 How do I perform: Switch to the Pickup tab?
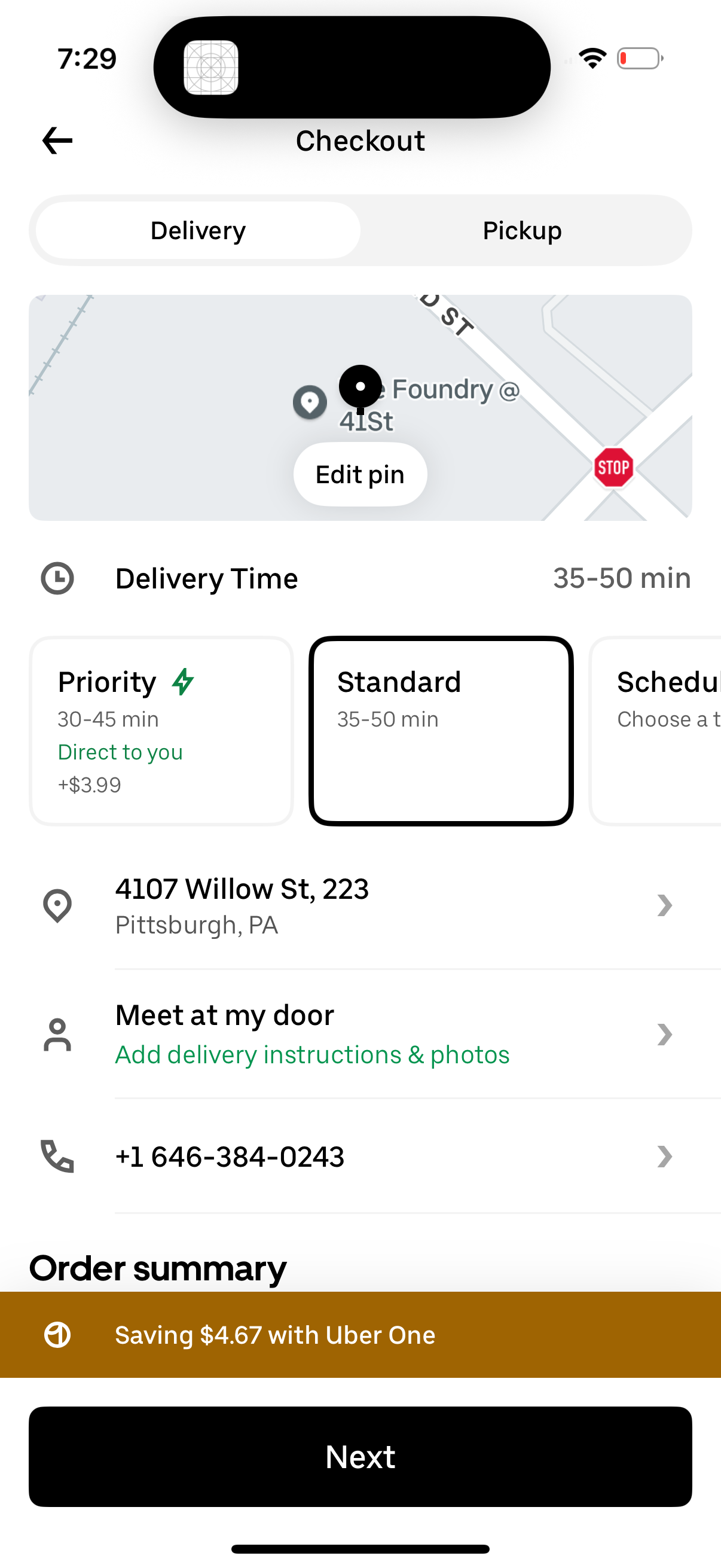pos(521,230)
